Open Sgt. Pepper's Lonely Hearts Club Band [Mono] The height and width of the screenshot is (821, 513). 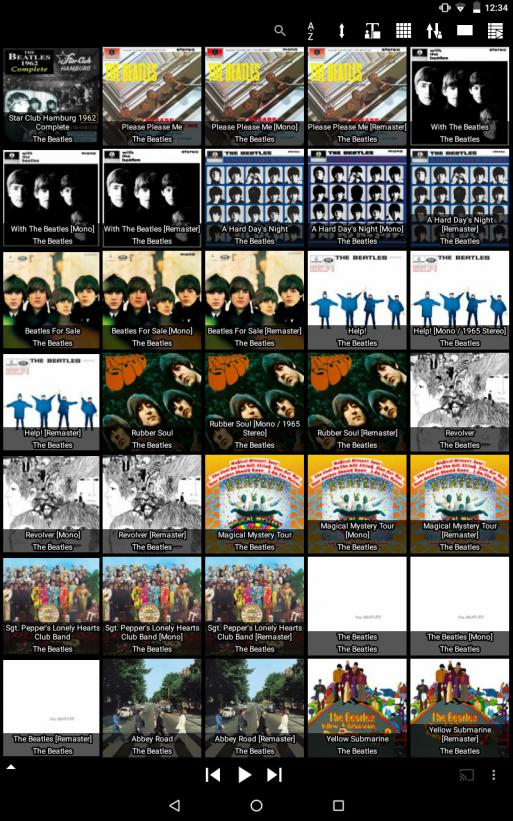pos(152,606)
